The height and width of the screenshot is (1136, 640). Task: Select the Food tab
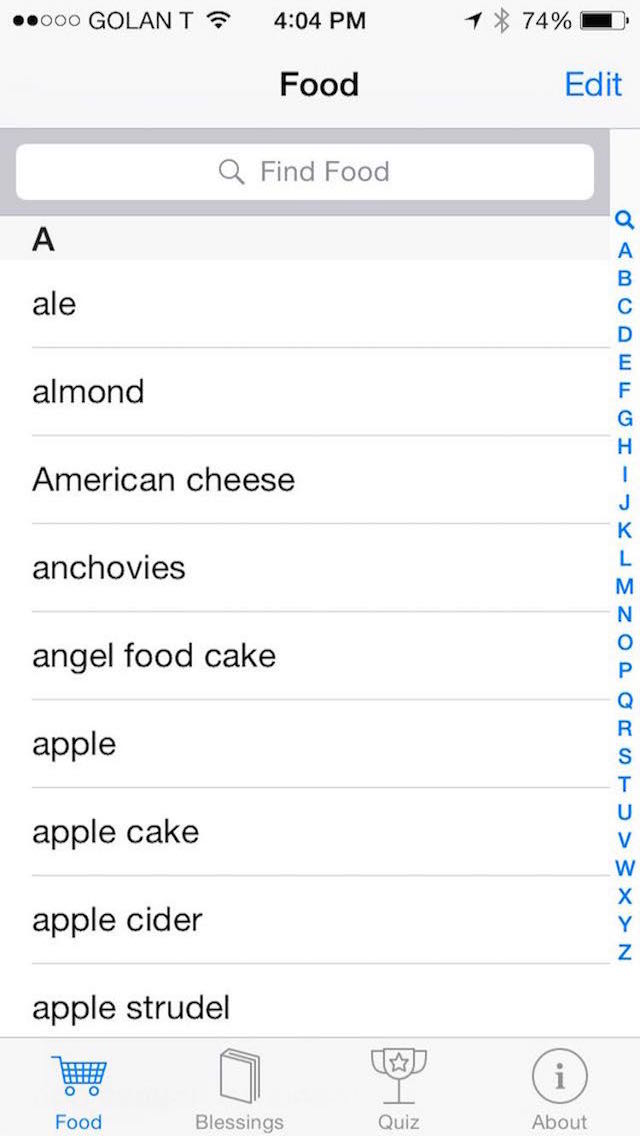click(x=78, y=1090)
